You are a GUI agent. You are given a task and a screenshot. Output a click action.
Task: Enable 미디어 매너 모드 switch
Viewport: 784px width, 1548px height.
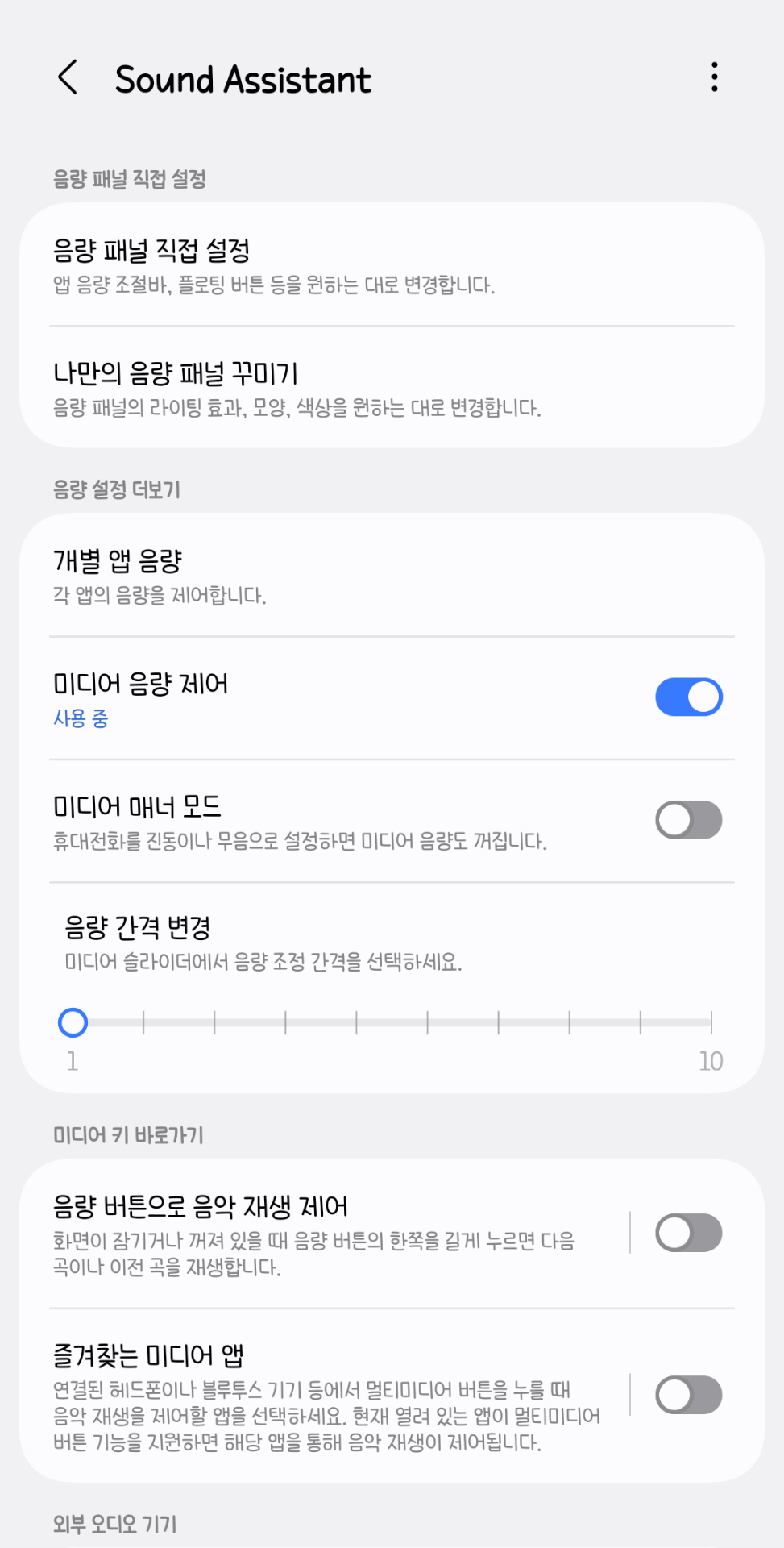tap(688, 820)
